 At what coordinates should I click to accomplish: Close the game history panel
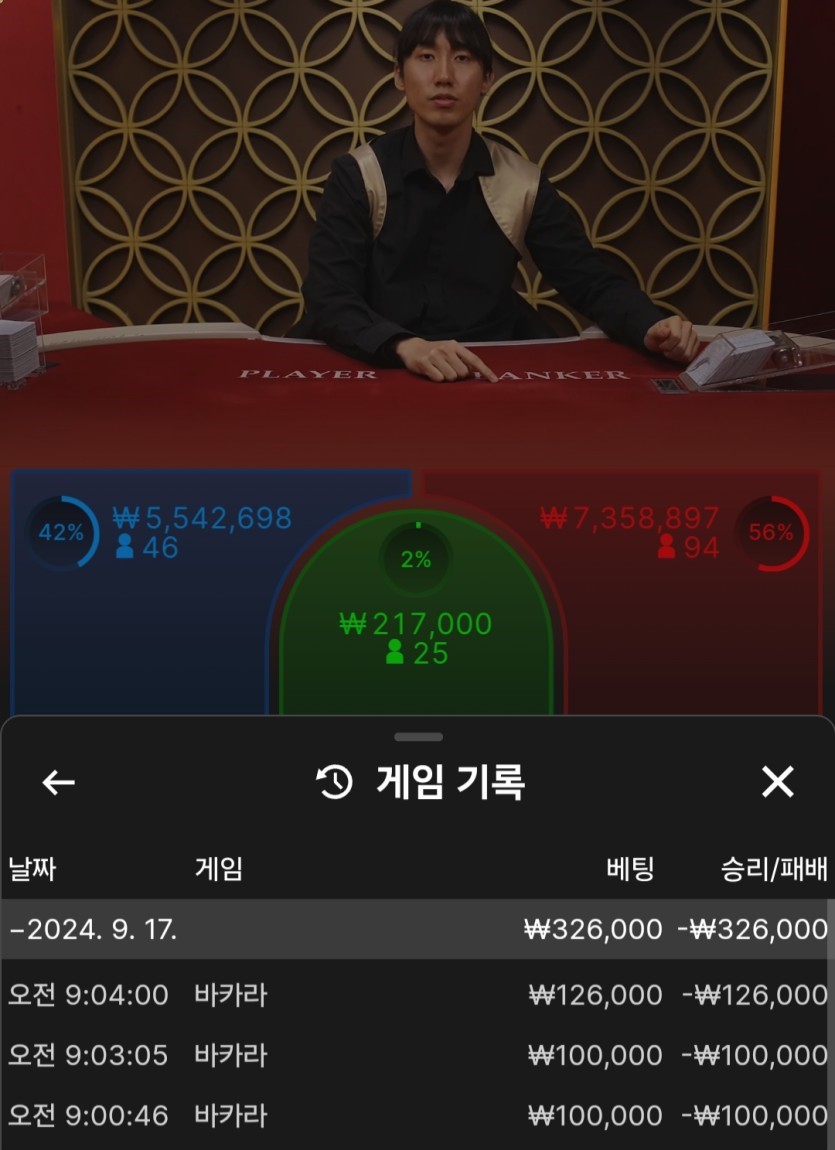click(x=777, y=782)
